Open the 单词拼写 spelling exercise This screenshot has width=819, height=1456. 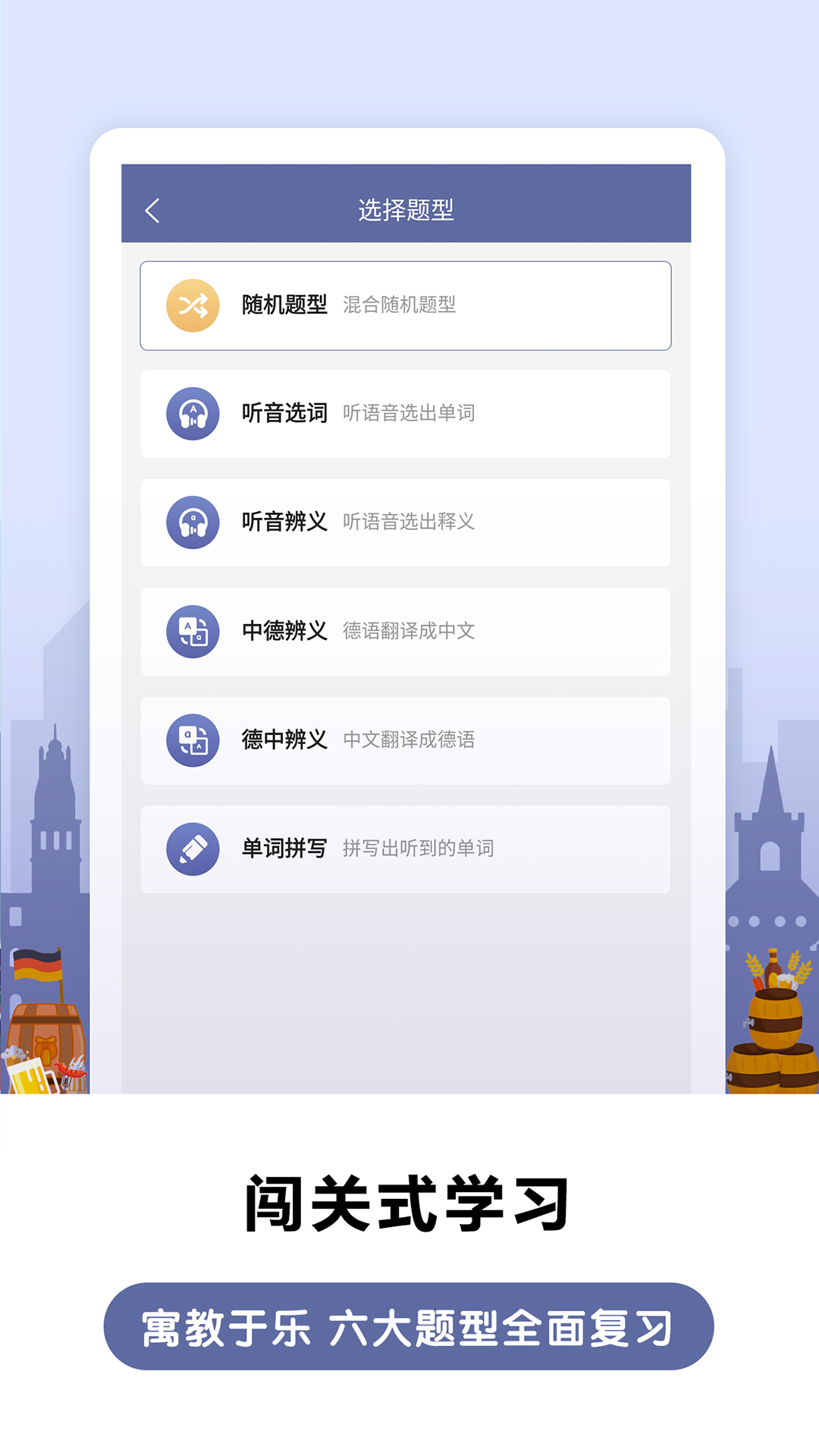[405, 848]
